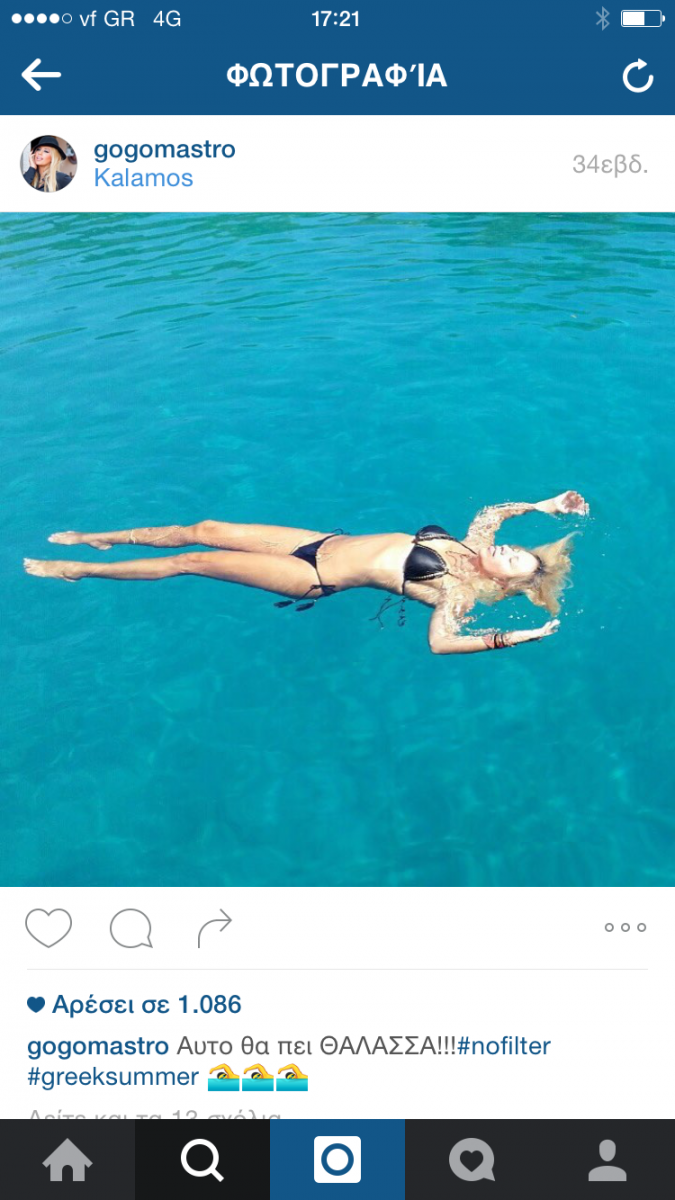The image size is (675, 1200).
Task: Refresh the photo page
Action: pyautogui.click(x=637, y=76)
